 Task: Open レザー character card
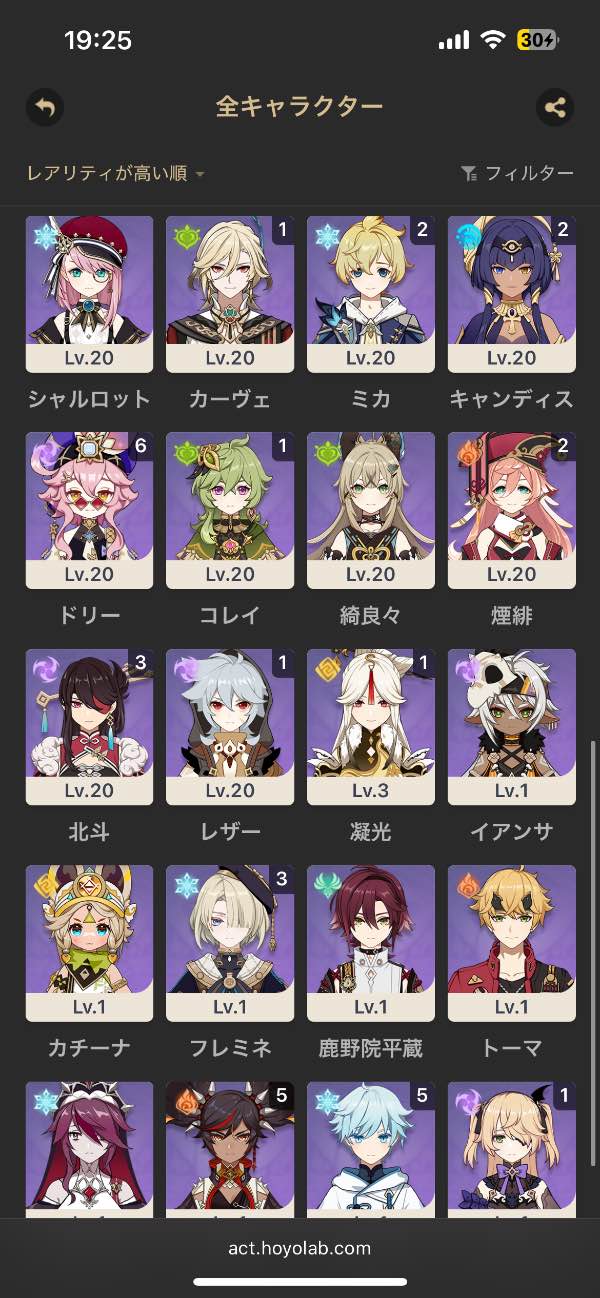point(230,727)
